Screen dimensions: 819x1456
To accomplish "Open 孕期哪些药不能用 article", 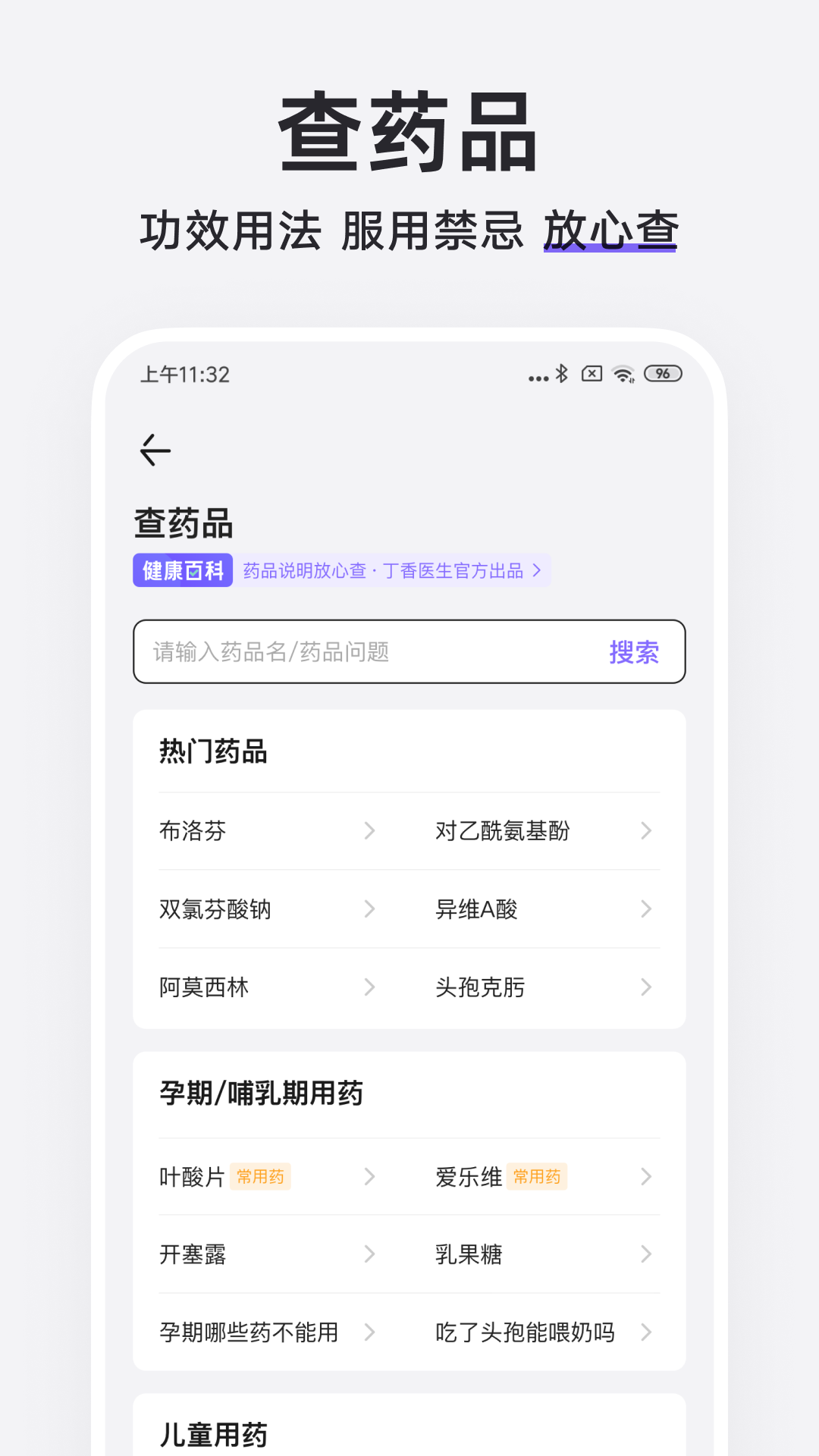I will (x=249, y=1332).
